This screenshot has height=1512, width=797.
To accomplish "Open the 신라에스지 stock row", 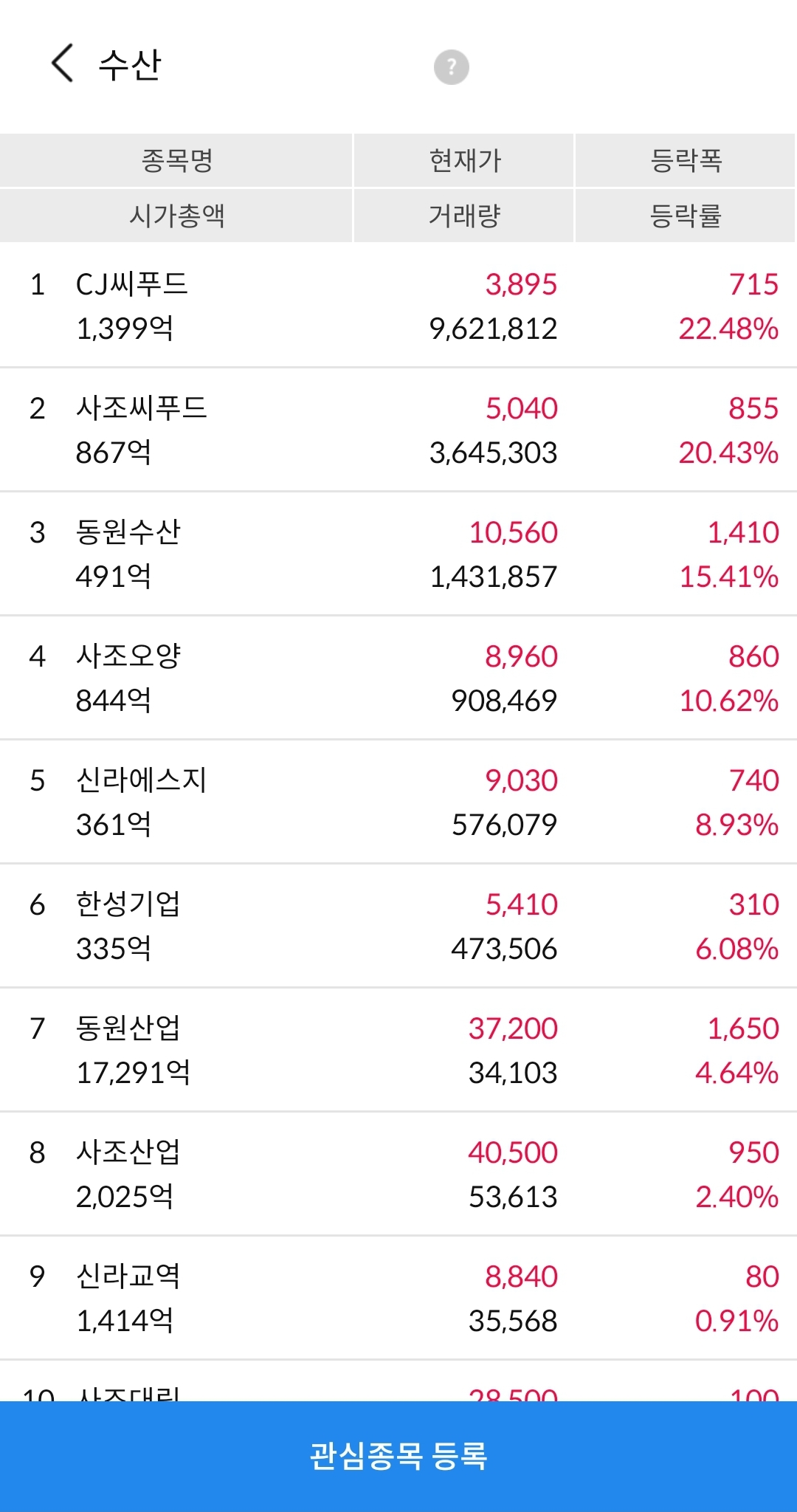I will [x=398, y=802].
